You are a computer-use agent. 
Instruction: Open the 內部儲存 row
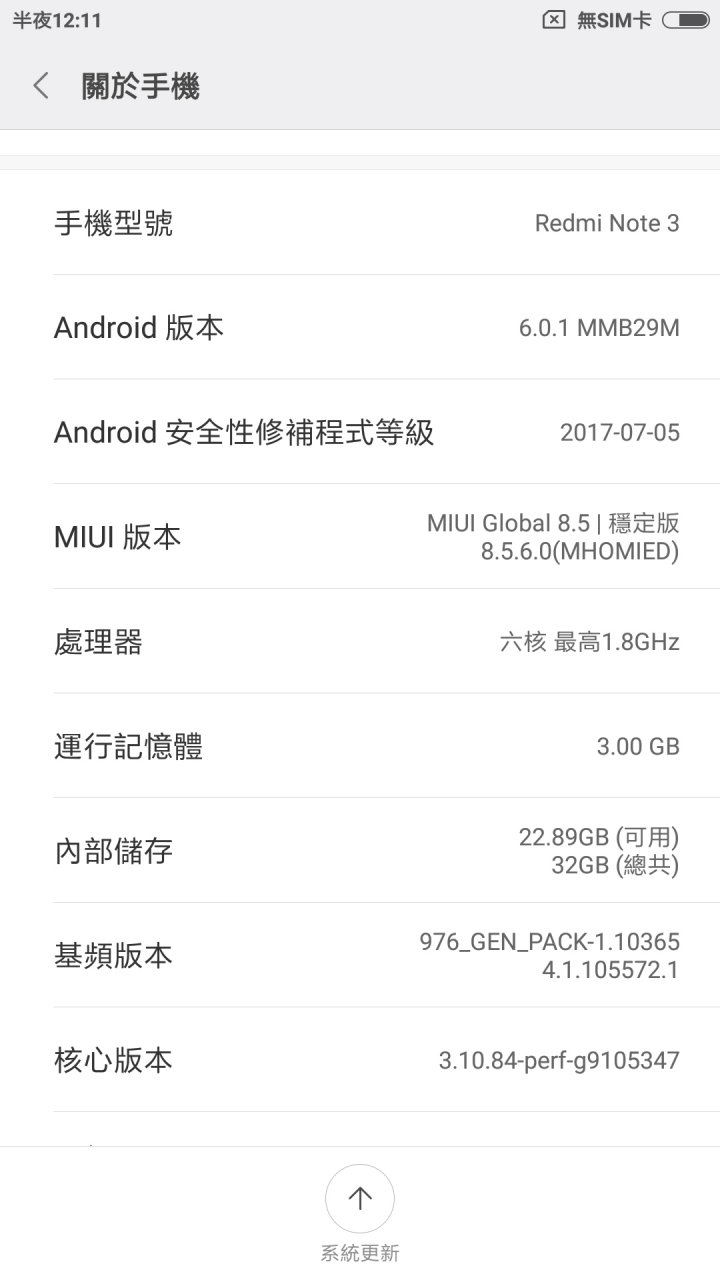[x=360, y=850]
